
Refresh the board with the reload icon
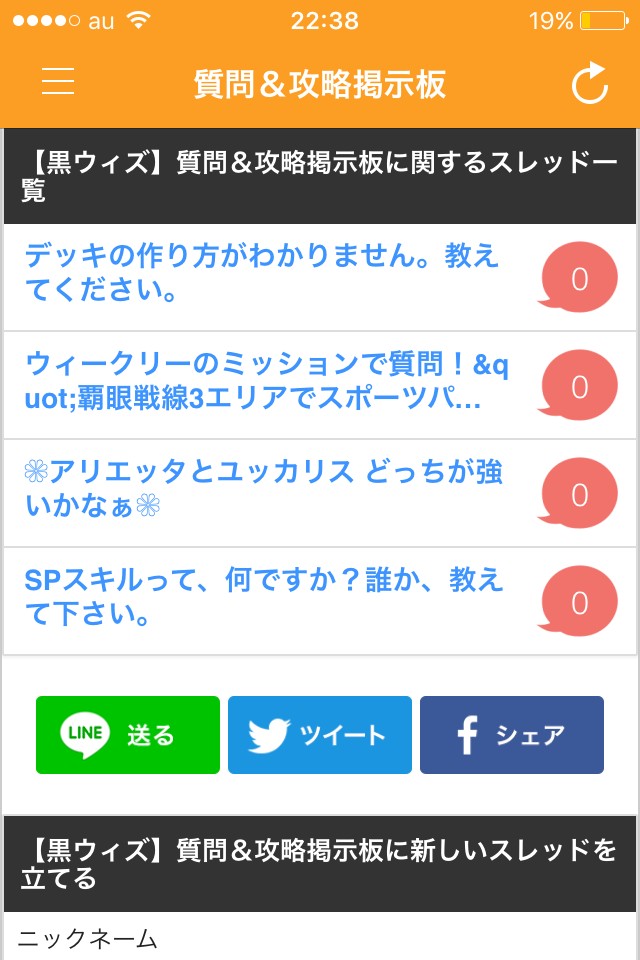590,84
